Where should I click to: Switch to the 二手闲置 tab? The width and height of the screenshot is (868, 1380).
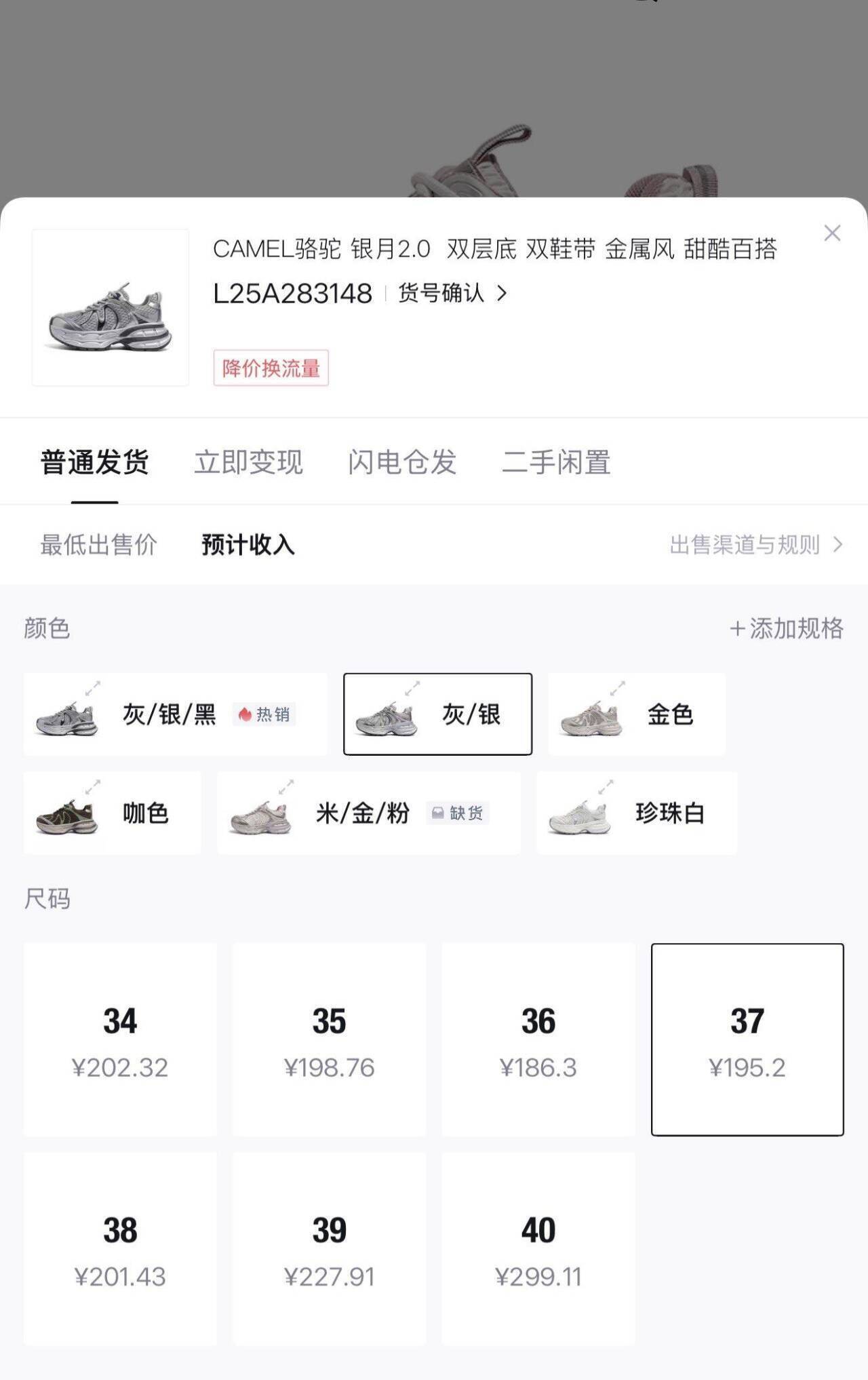coord(556,463)
